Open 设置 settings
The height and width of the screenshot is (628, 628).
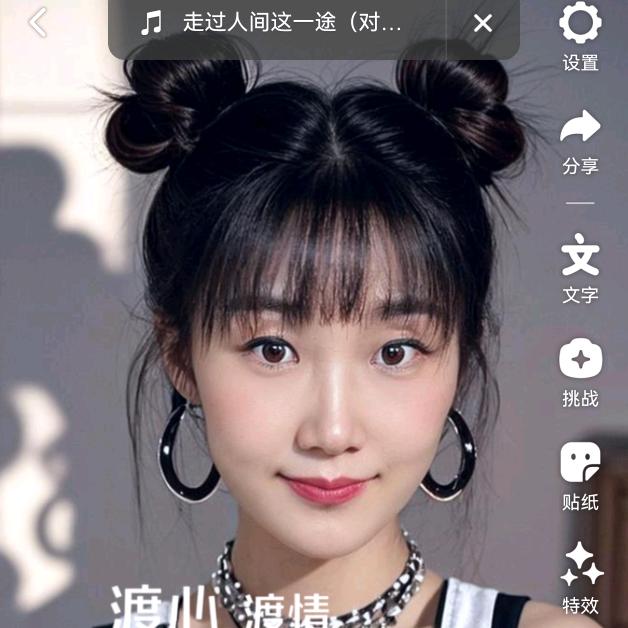(580, 37)
